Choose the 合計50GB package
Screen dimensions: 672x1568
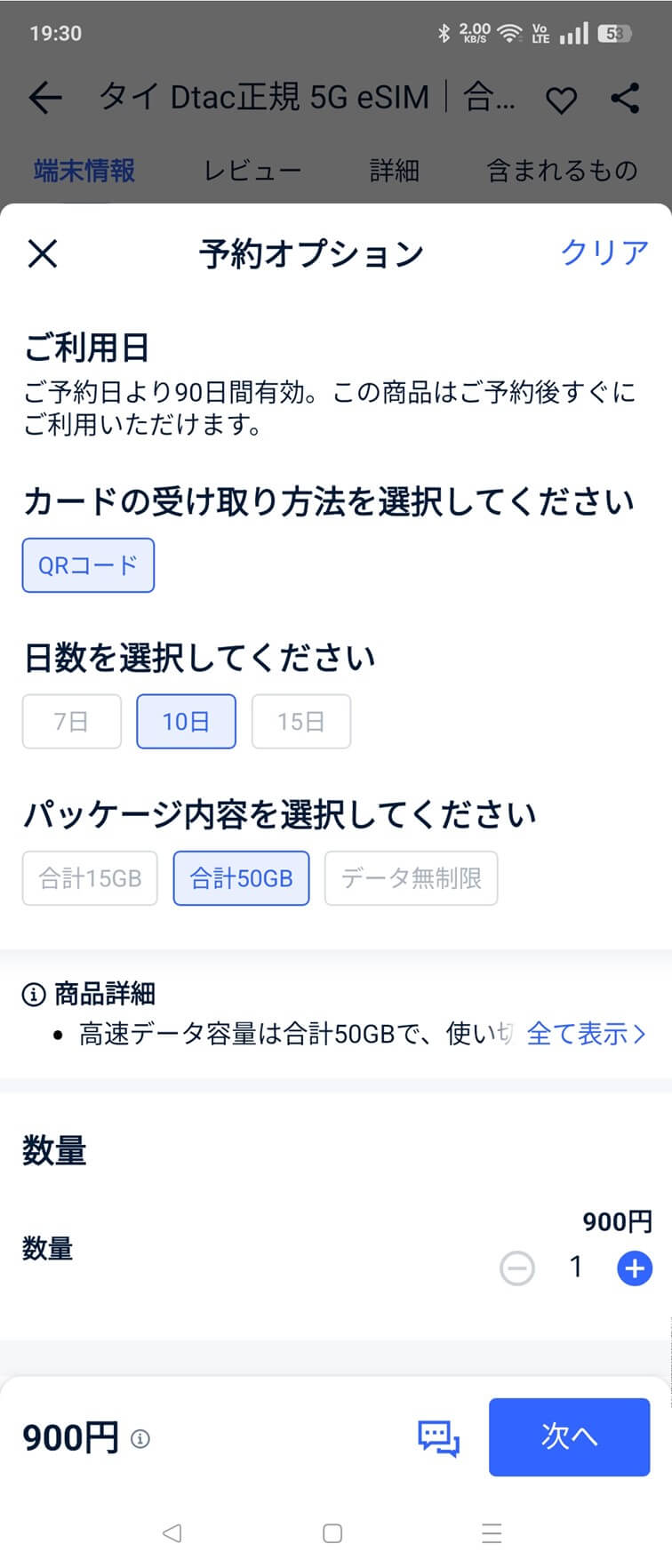tap(241, 878)
